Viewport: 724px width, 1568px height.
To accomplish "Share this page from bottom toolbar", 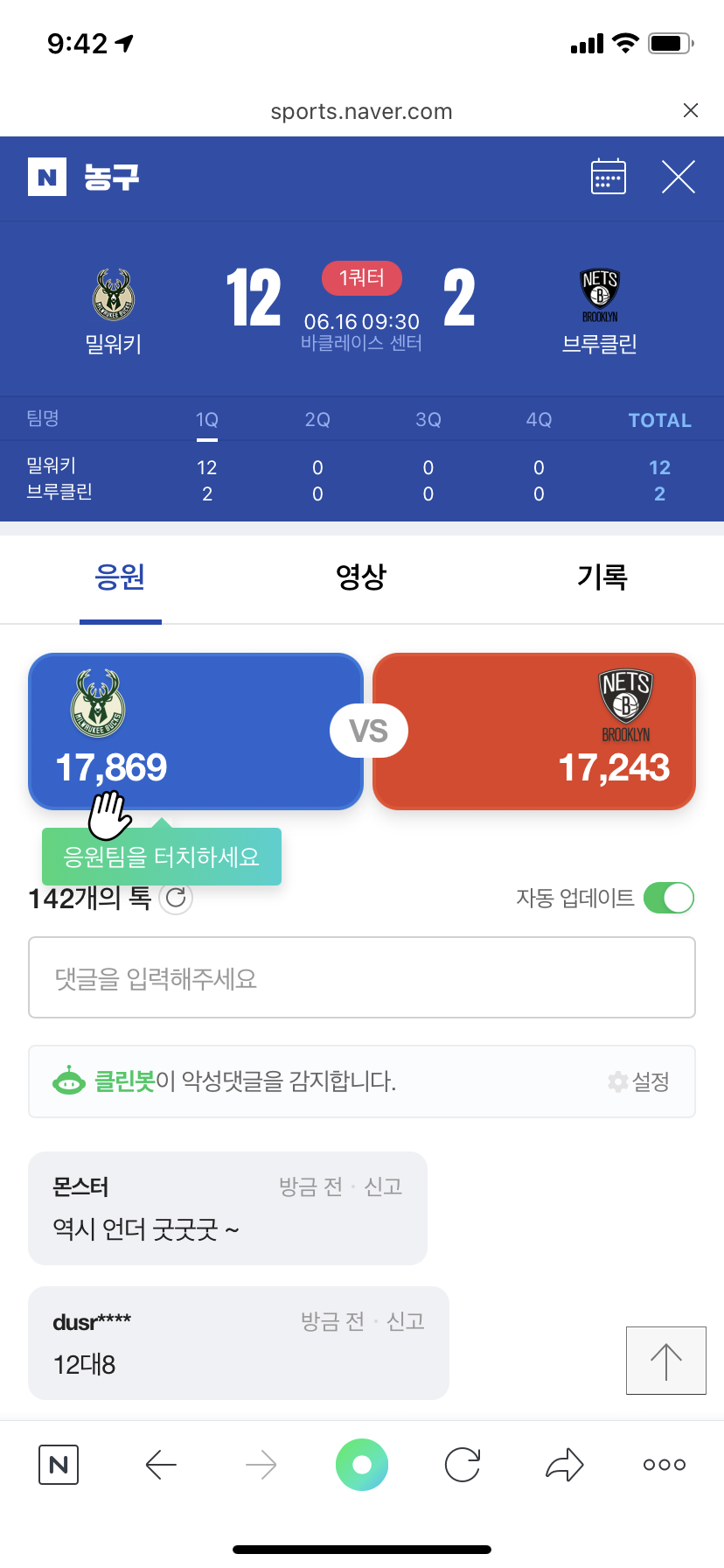I will coord(564,1465).
